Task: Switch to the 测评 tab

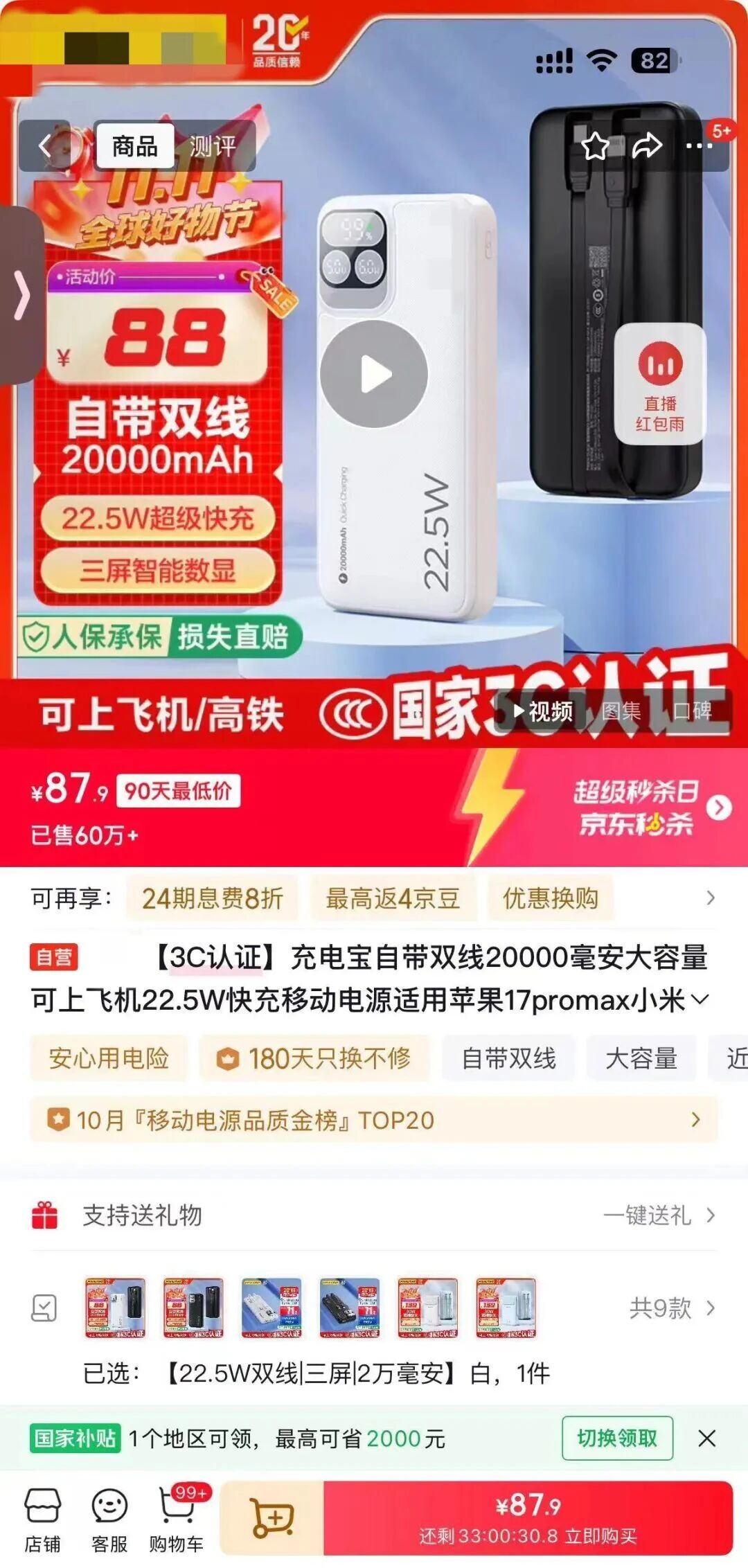Action: pyautogui.click(x=213, y=146)
